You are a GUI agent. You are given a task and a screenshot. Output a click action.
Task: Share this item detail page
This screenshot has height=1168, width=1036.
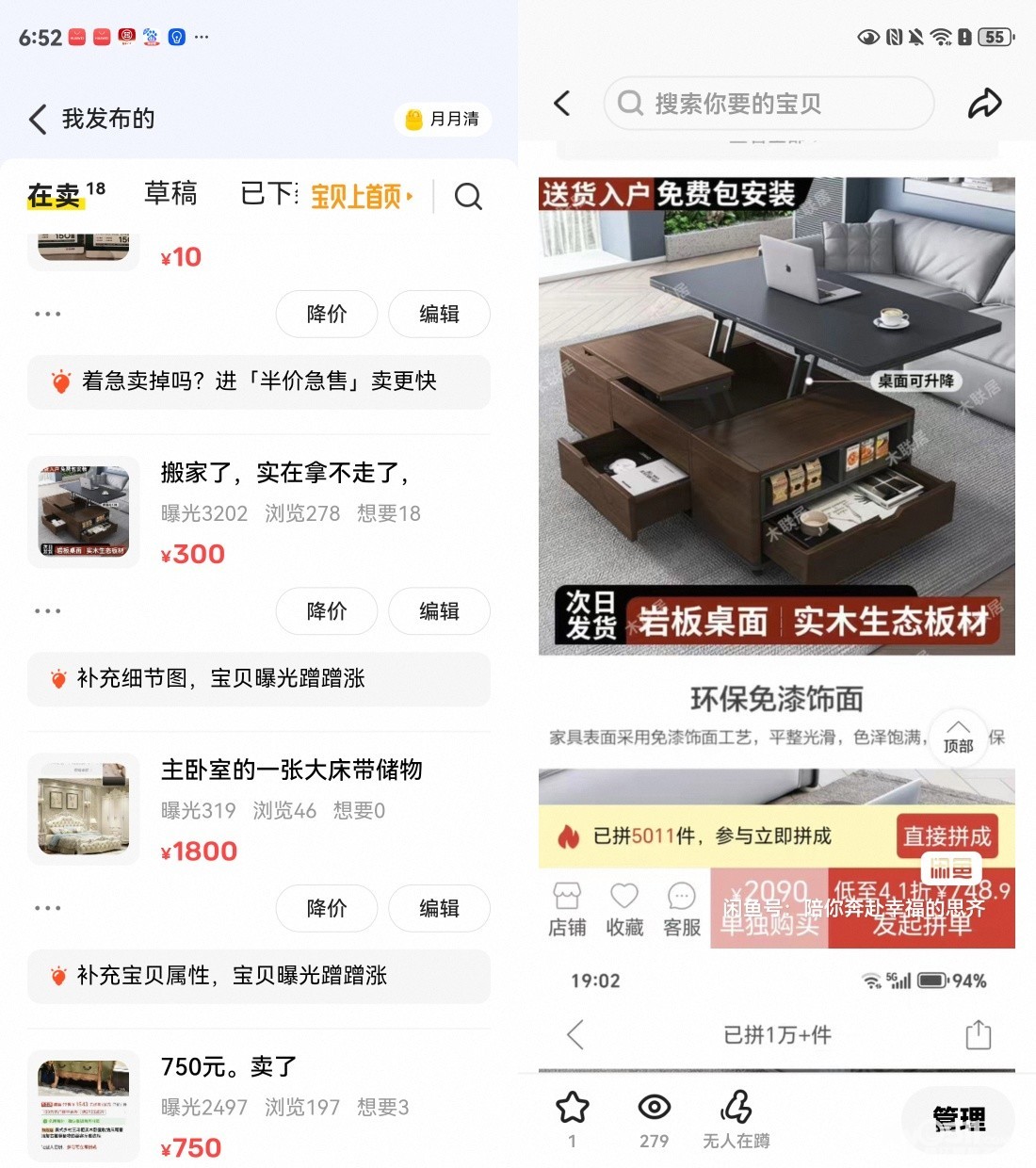tap(984, 103)
